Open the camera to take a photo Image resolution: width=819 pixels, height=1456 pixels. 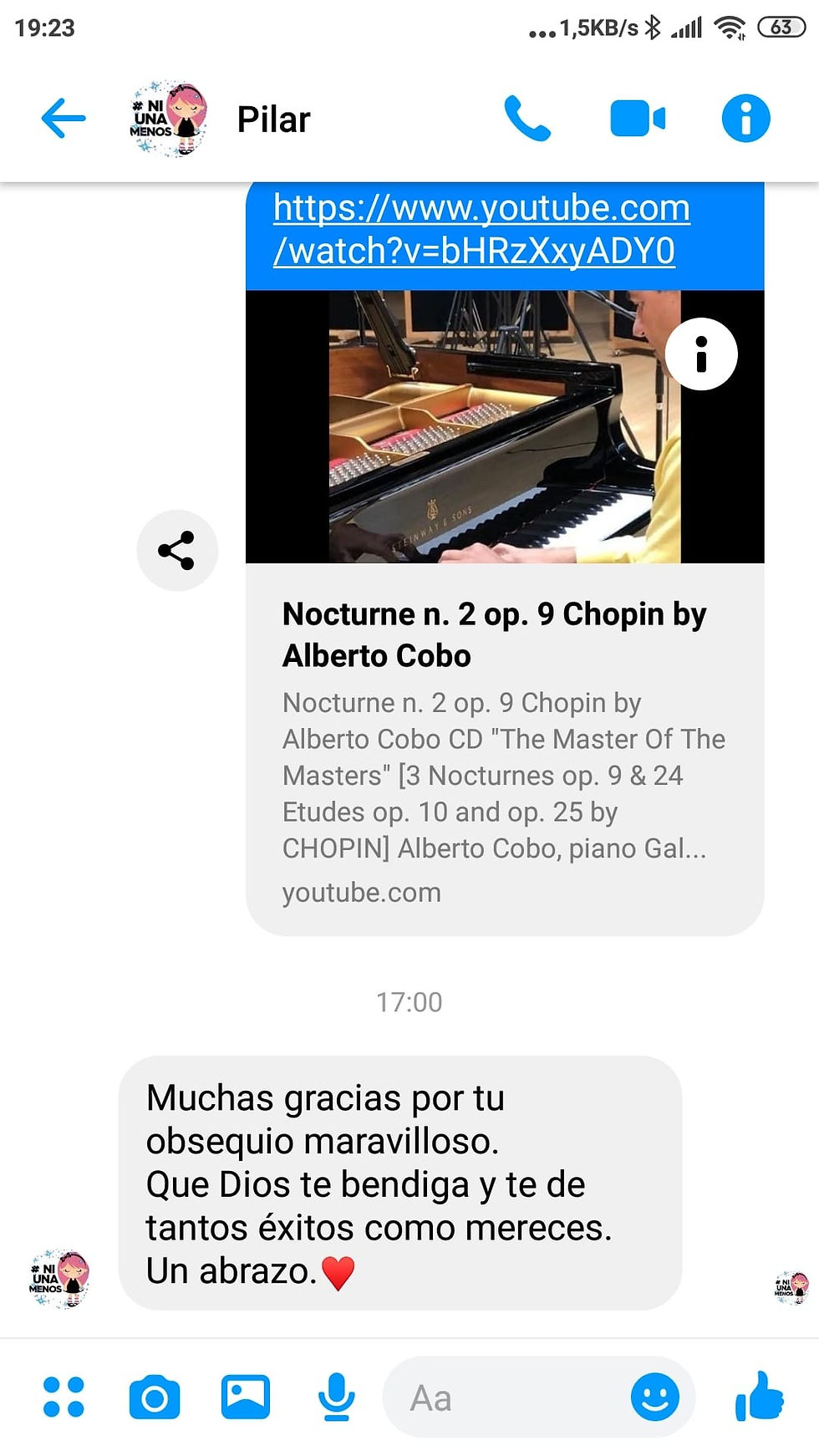[x=155, y=1397]
